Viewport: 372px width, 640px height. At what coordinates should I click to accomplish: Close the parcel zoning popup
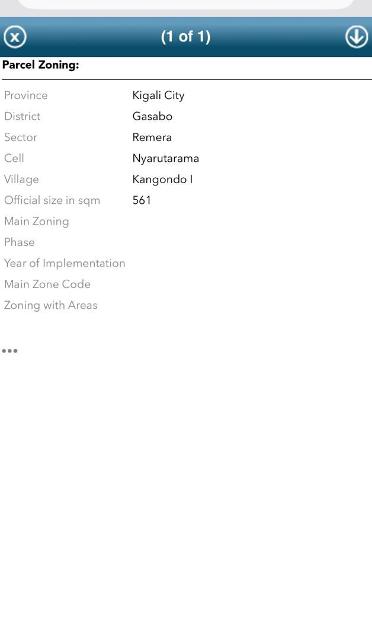tap(15, 37)
